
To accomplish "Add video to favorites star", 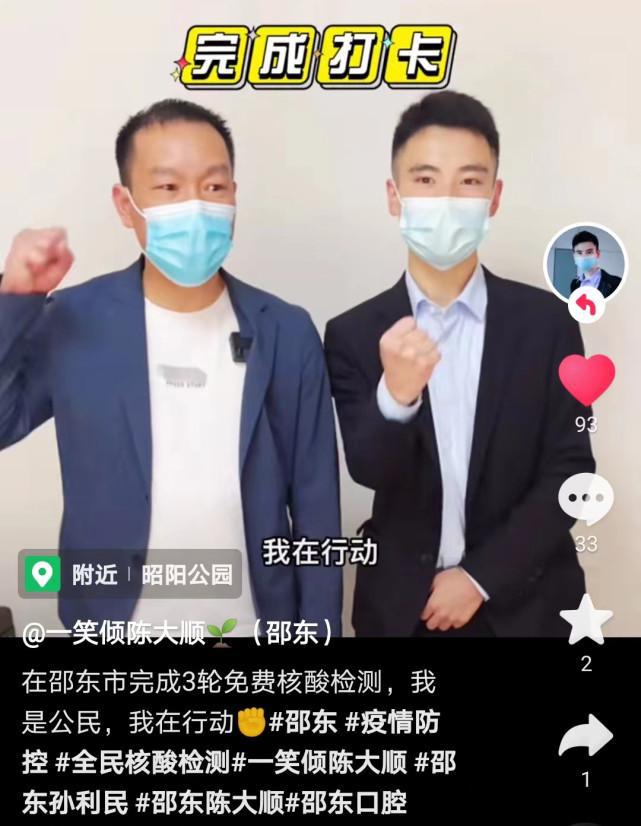I will click(x=586, y=620).
